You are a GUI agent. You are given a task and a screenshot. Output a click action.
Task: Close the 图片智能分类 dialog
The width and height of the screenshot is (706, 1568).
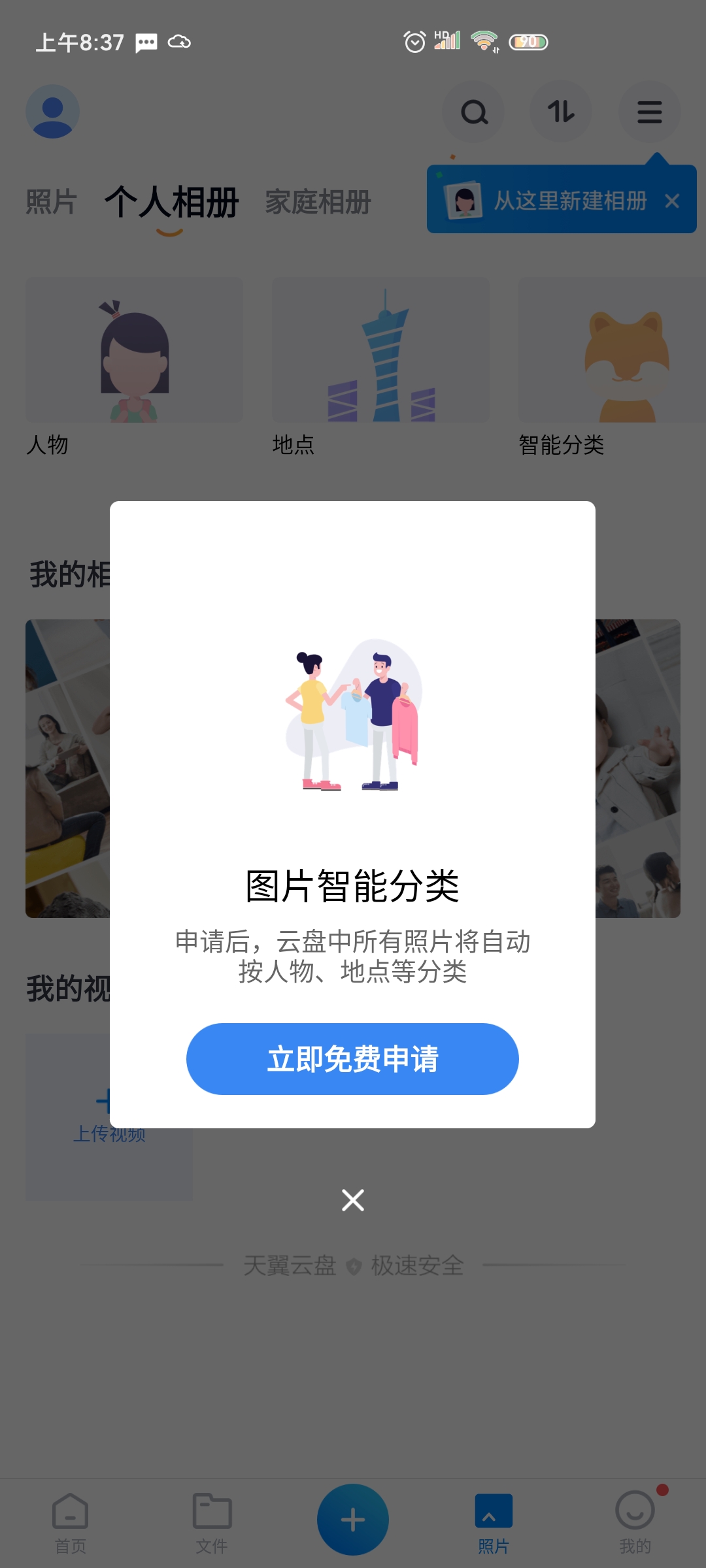352,1200
